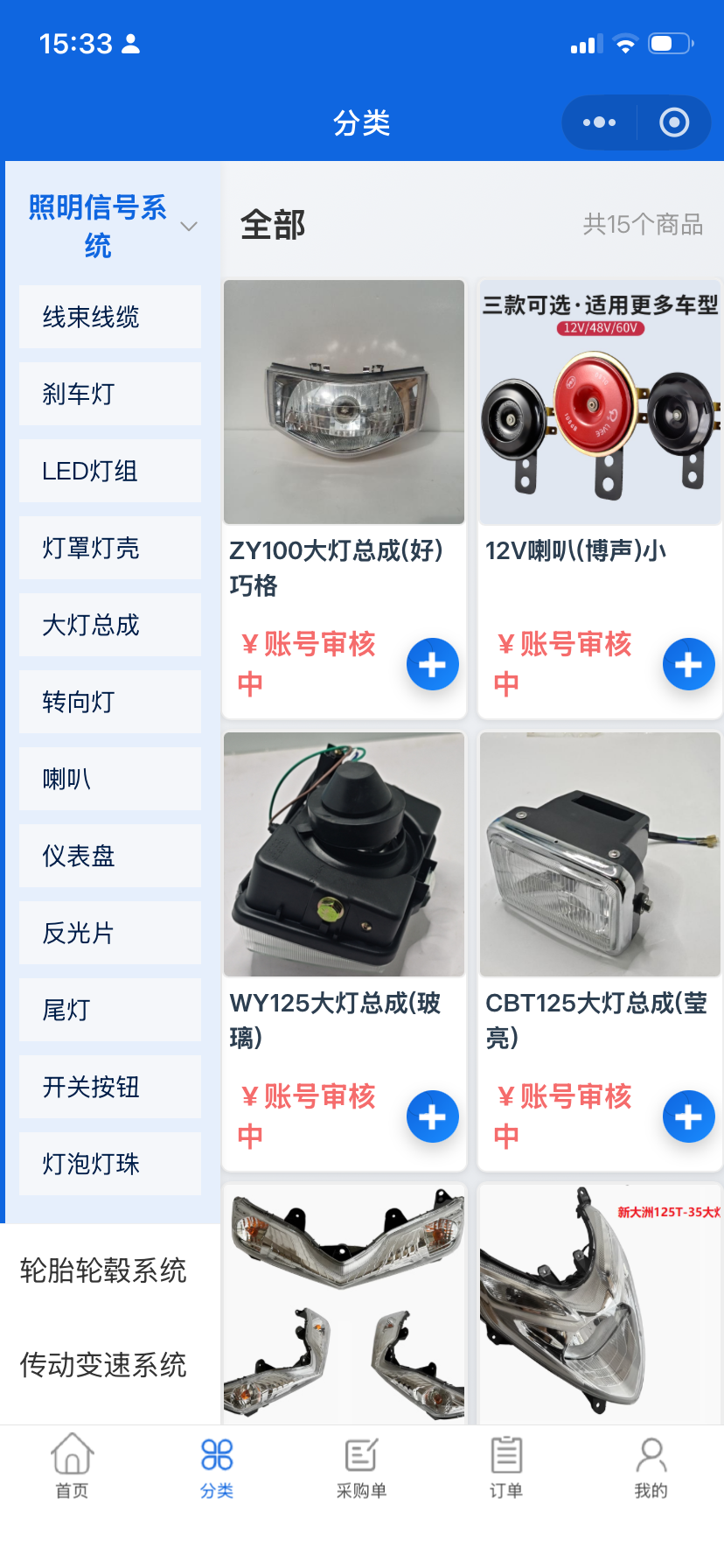The width and height of the screenshot is (724, 1568).
Task: Open the 喇叭 subcategory
Action: [110, 779]
